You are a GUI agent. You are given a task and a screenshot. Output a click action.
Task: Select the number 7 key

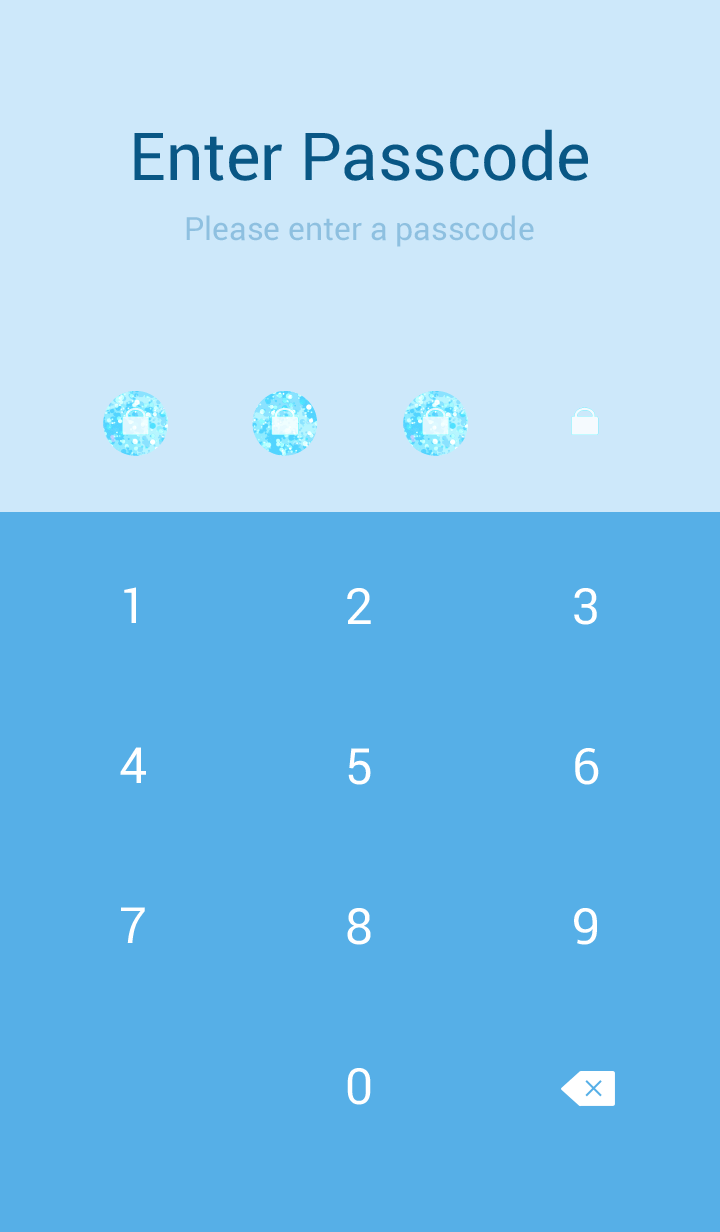pyautogui.click(x=132, y=927)
